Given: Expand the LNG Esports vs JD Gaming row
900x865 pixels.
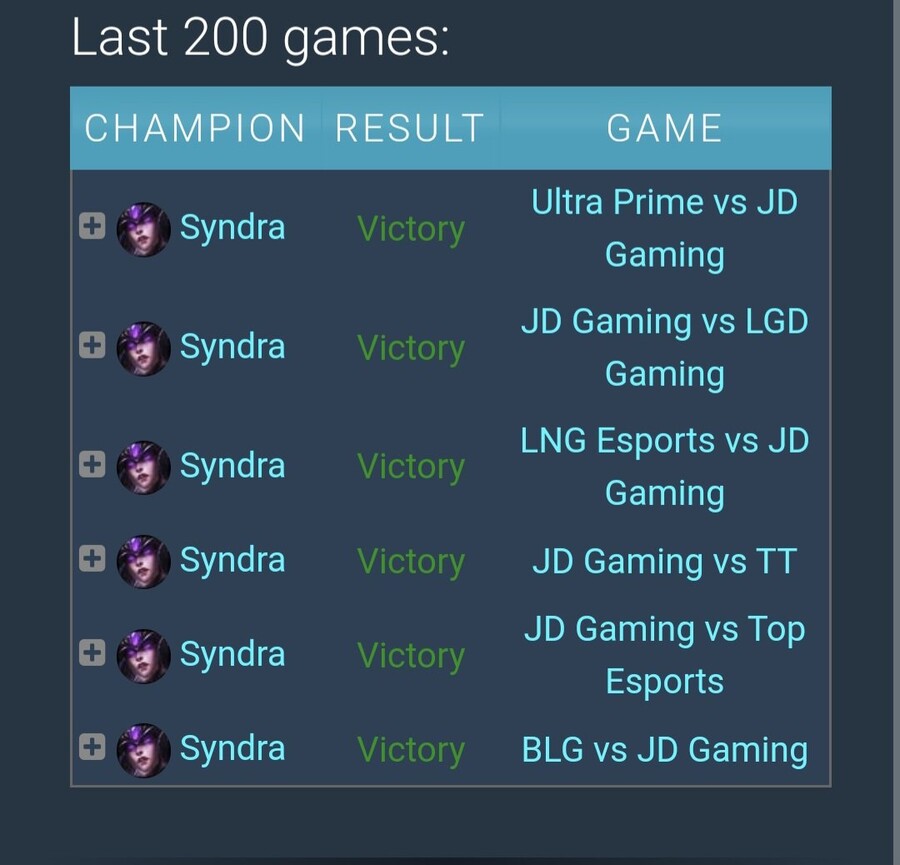Looking at the screenshot, I should tap(91, 464).
